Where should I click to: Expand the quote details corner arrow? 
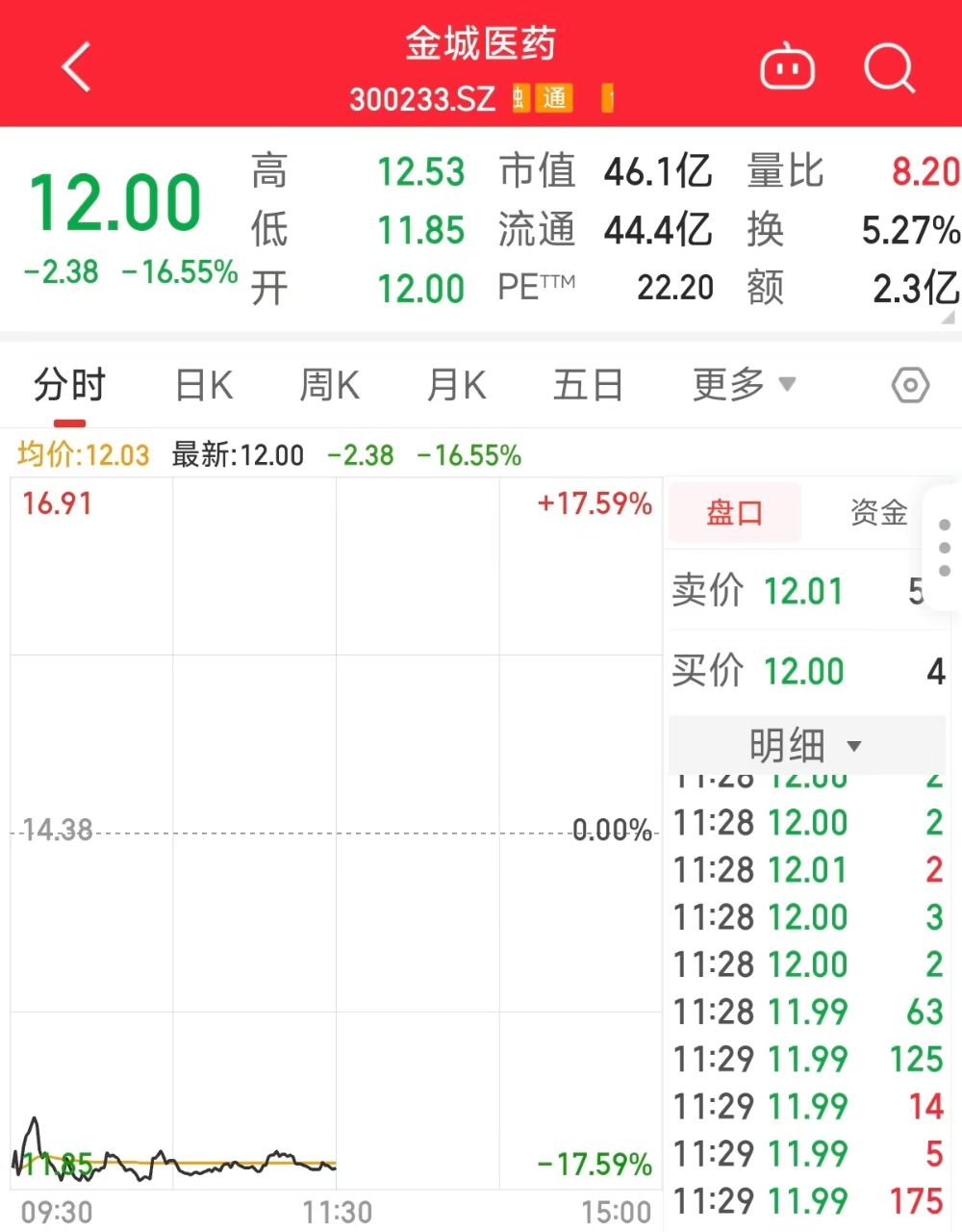point(949,318)
